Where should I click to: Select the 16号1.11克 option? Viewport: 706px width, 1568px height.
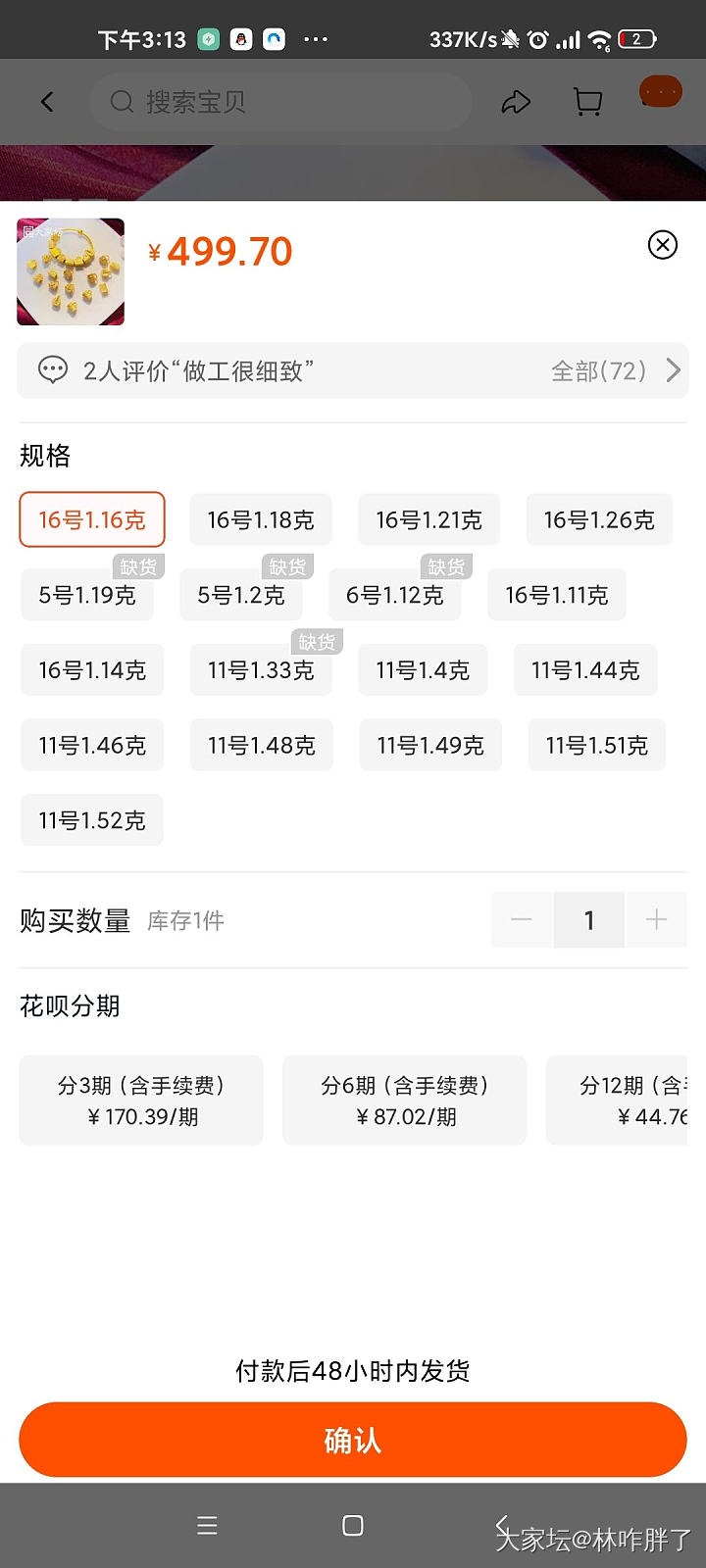pos(556,595)
